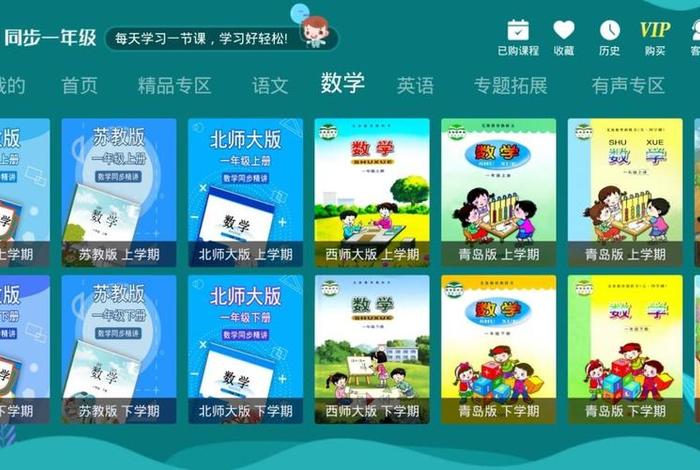Select the 数学 tab
This screenshot has width=700, height=470.
pos(343,84)
